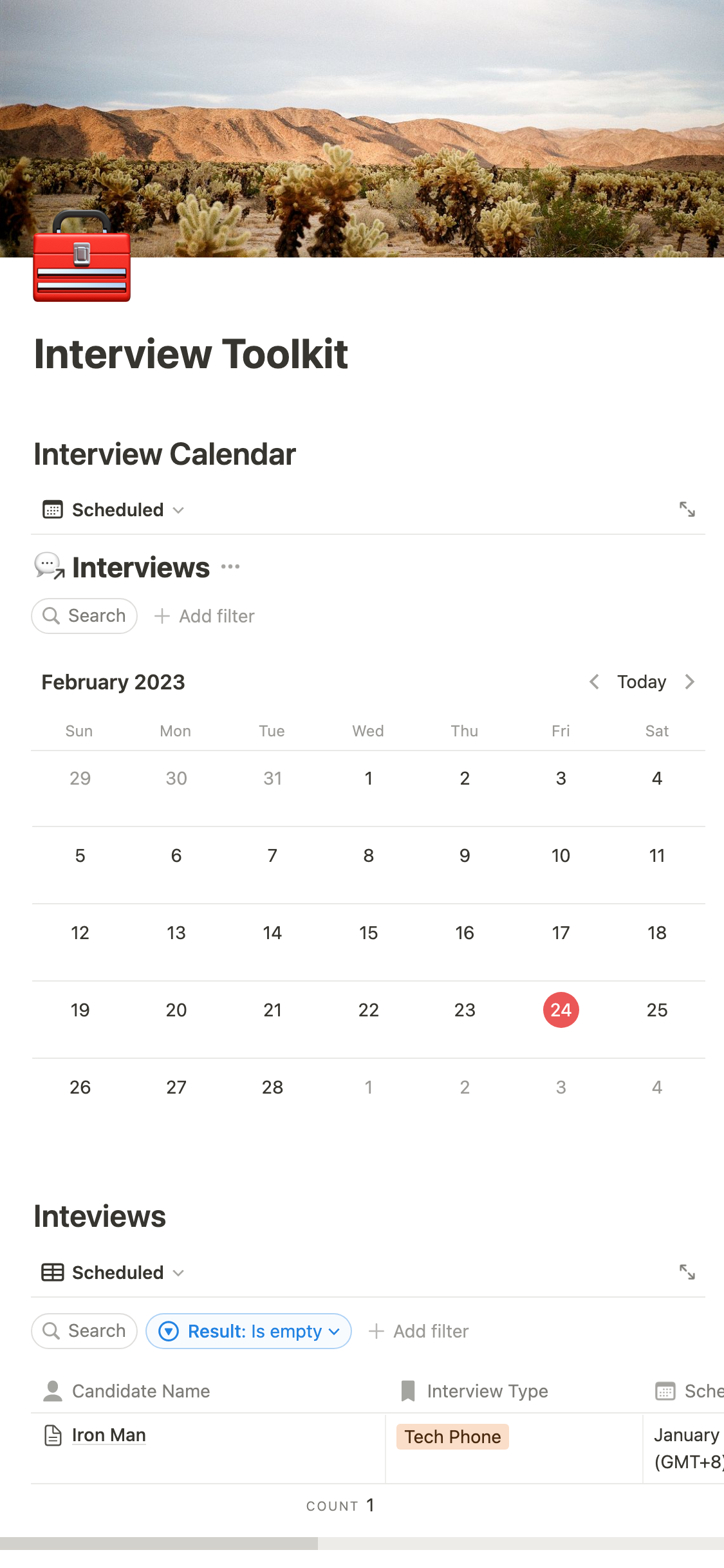Viewport: 724px width, 1568px height.
Task: Expand the Inteviews table to full page
Action: (687, 1272)
